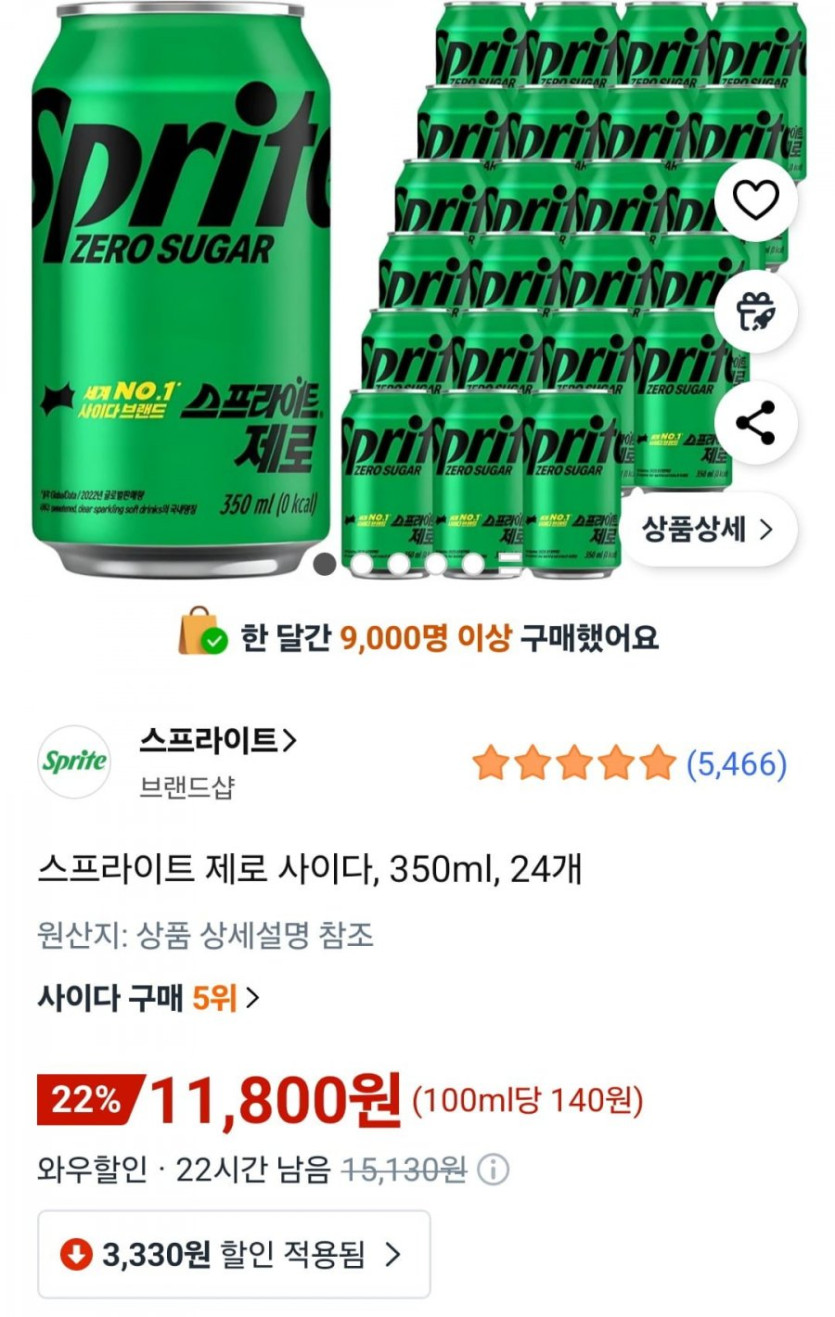This screenshot has height=1317, width=835.
Task: Tap the gift icon to send as present
Action: coord(755,312)
